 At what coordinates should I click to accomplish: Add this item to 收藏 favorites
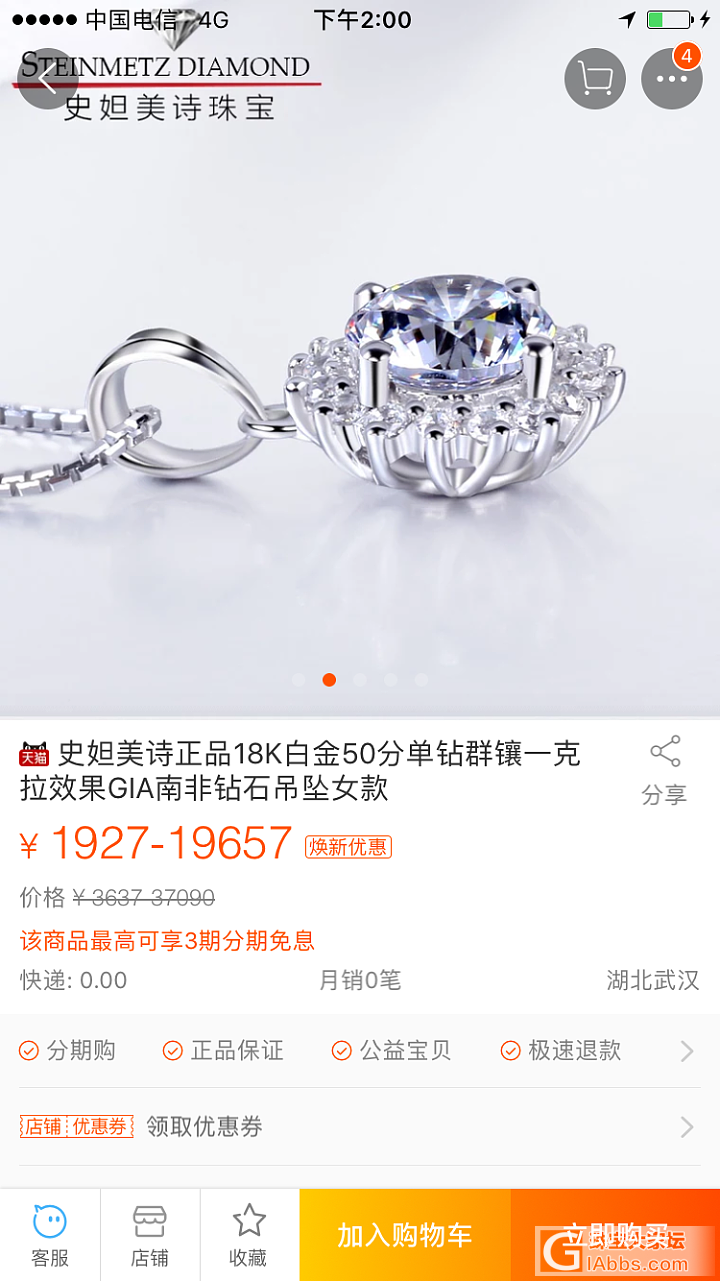click(x=248, y=1235)
